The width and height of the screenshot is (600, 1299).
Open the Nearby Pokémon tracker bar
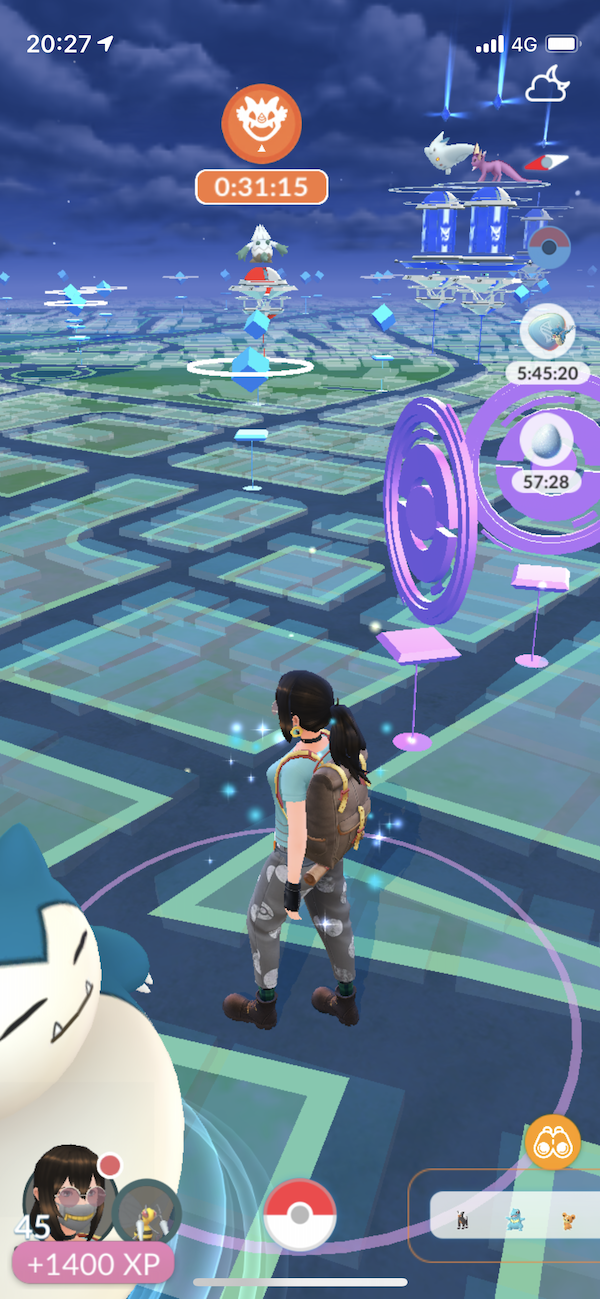514,1216
